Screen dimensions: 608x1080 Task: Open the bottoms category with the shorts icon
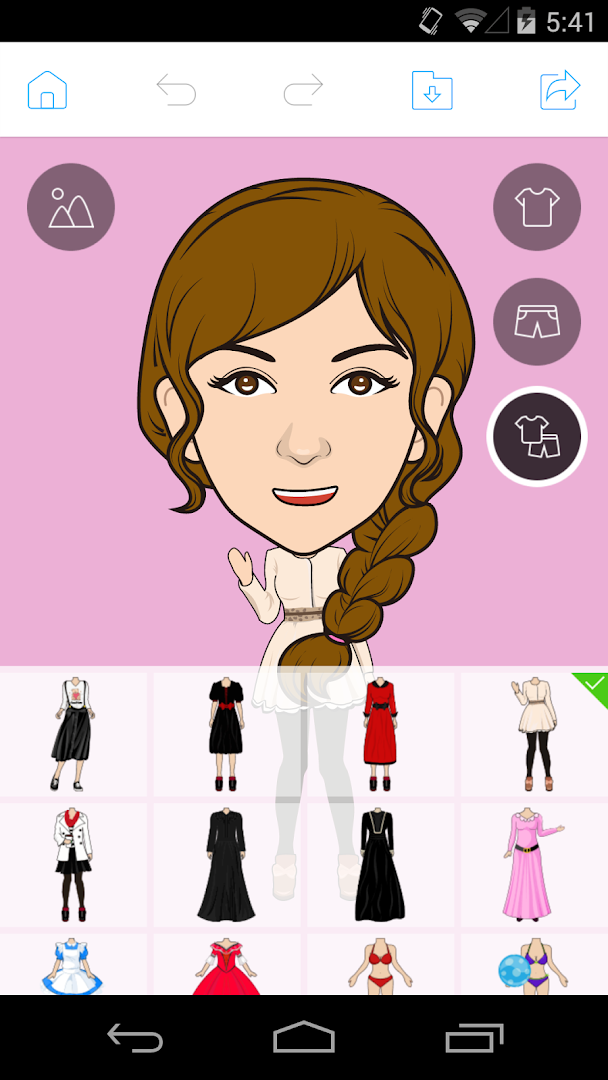click(x=537, y=322)
